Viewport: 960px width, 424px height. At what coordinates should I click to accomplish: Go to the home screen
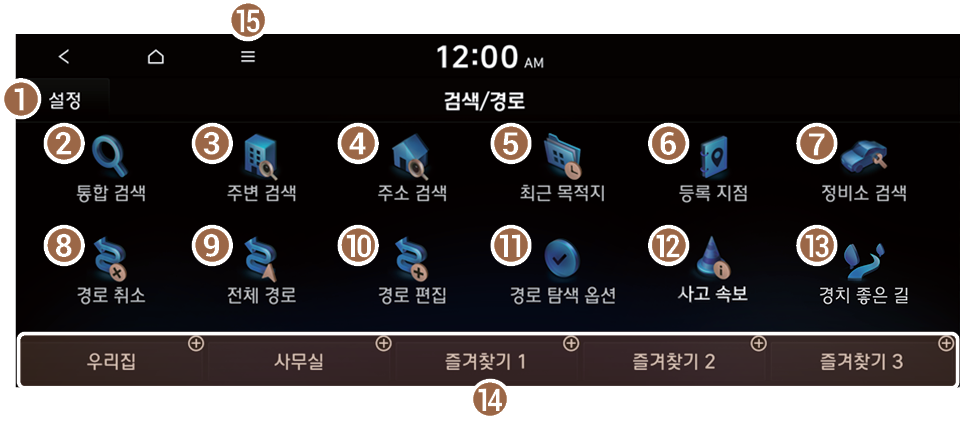pos(155,57)
